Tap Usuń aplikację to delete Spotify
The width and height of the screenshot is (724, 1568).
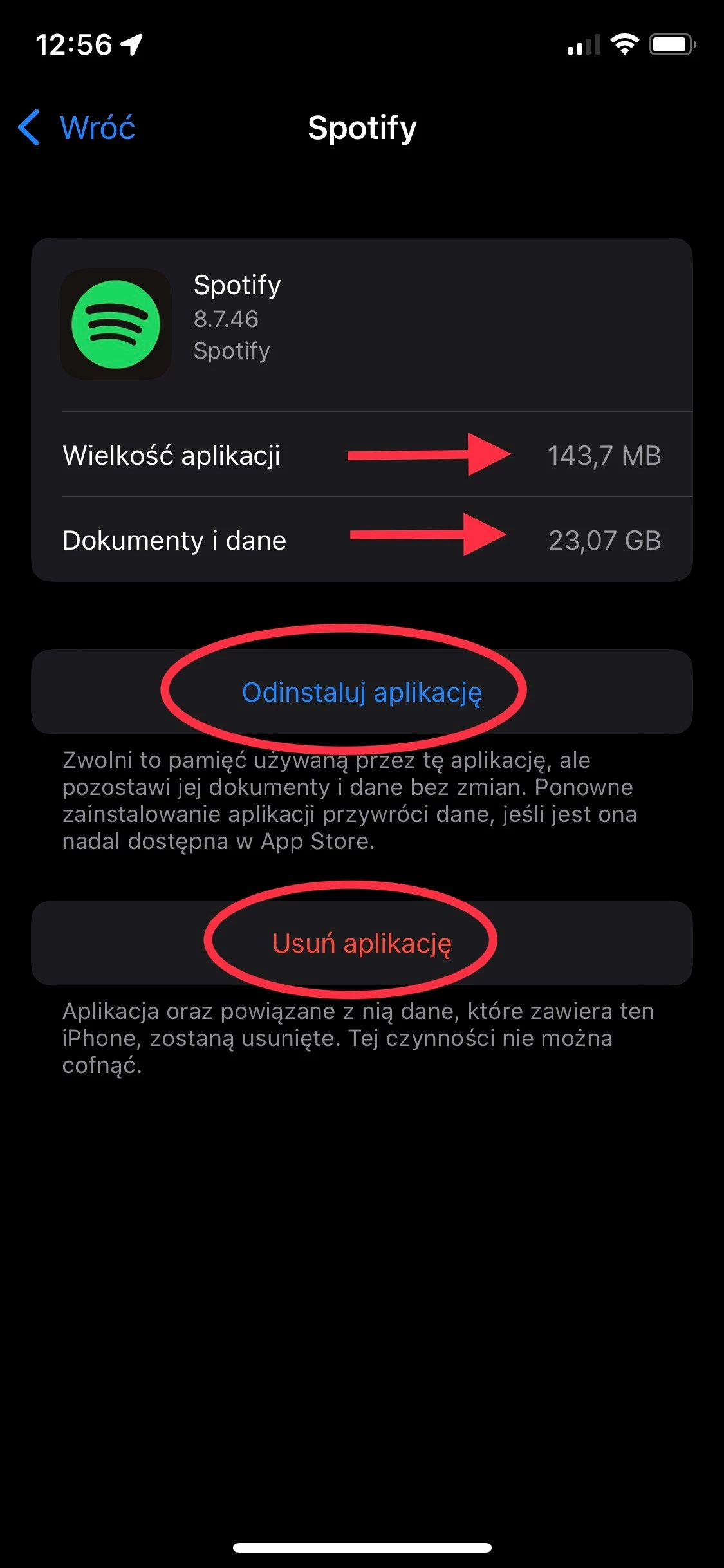[362, 943]
